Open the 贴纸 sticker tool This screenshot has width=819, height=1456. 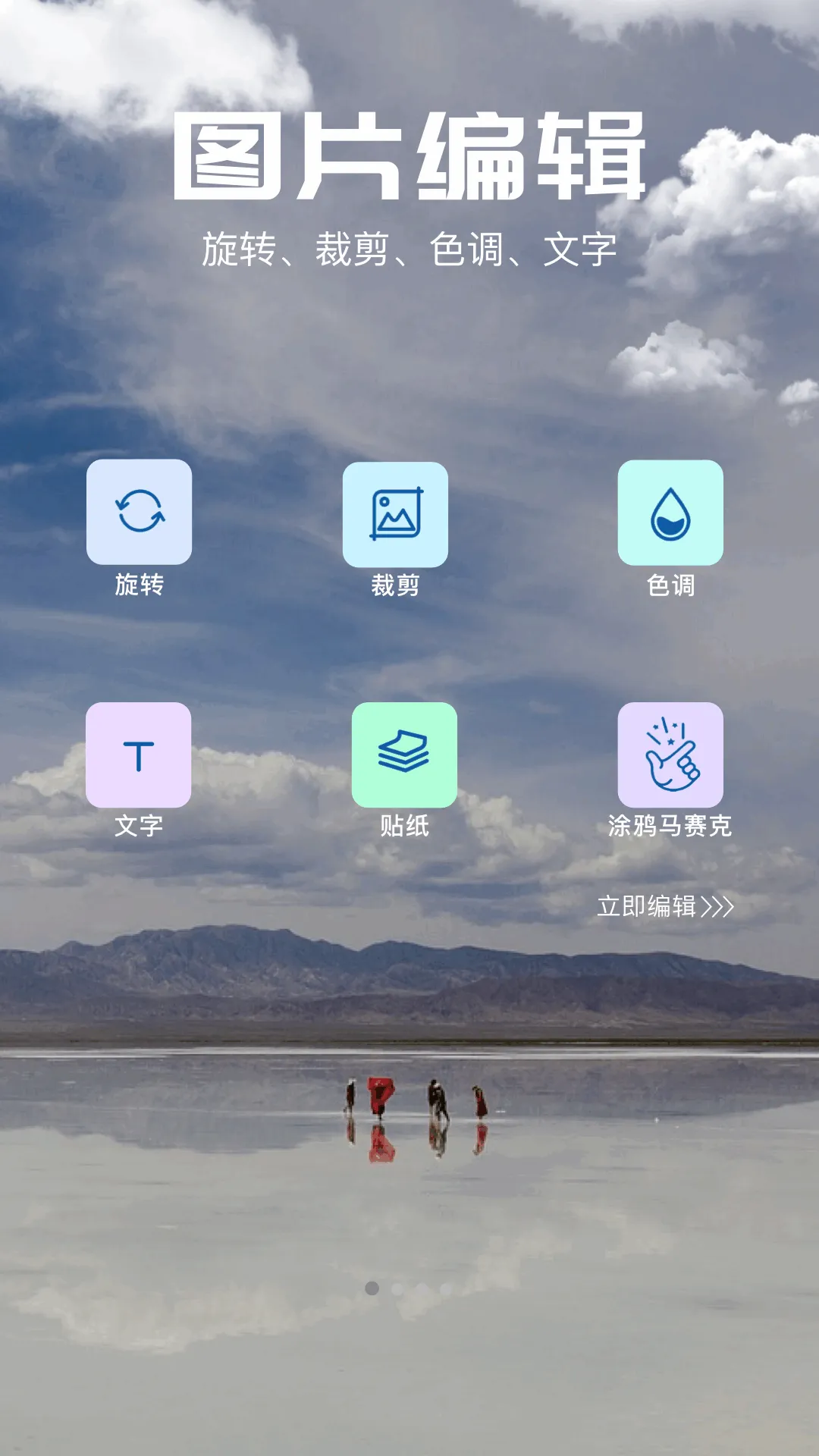404,755
